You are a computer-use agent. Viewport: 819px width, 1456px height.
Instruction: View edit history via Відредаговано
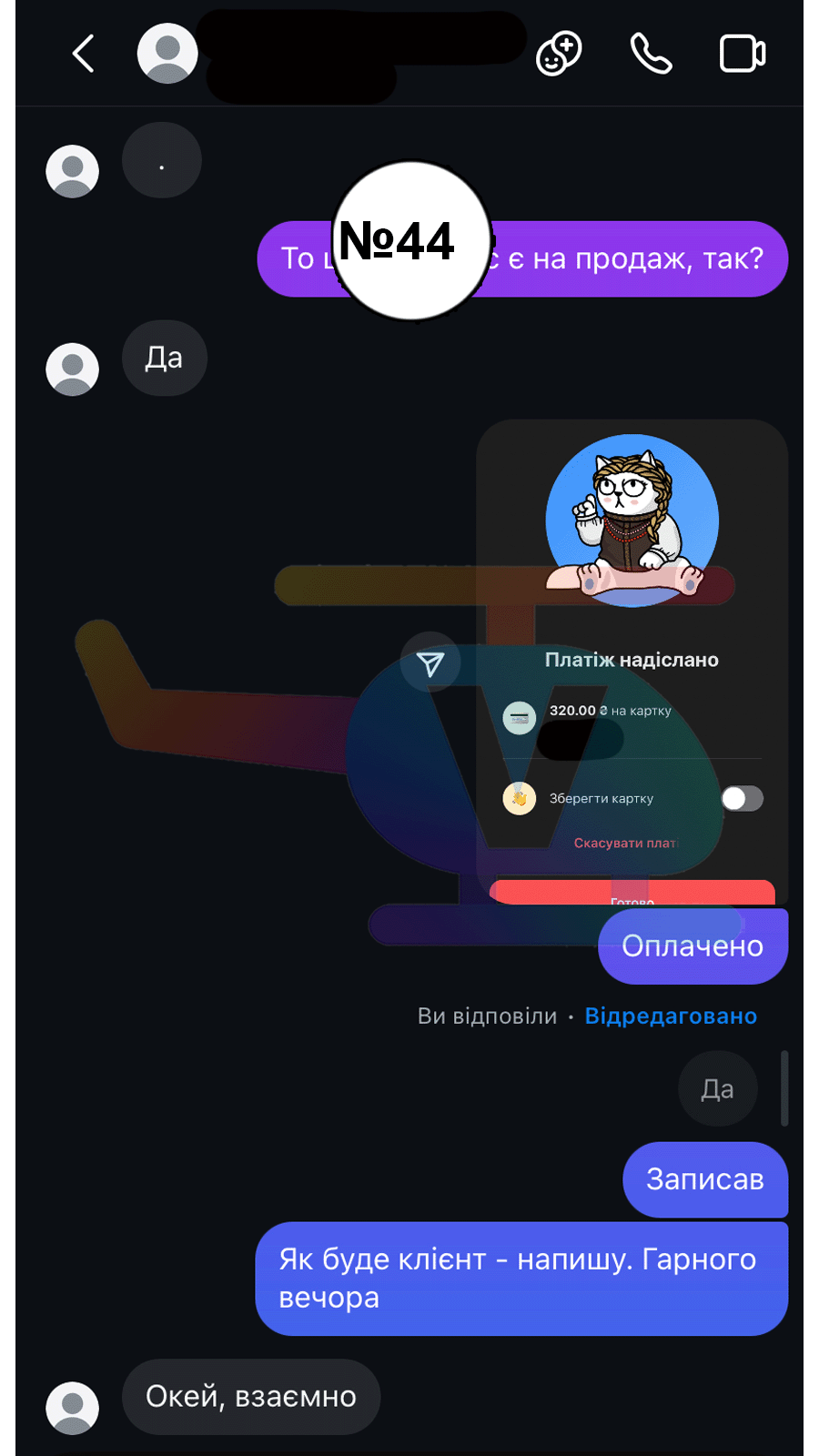click(671, 1016)
